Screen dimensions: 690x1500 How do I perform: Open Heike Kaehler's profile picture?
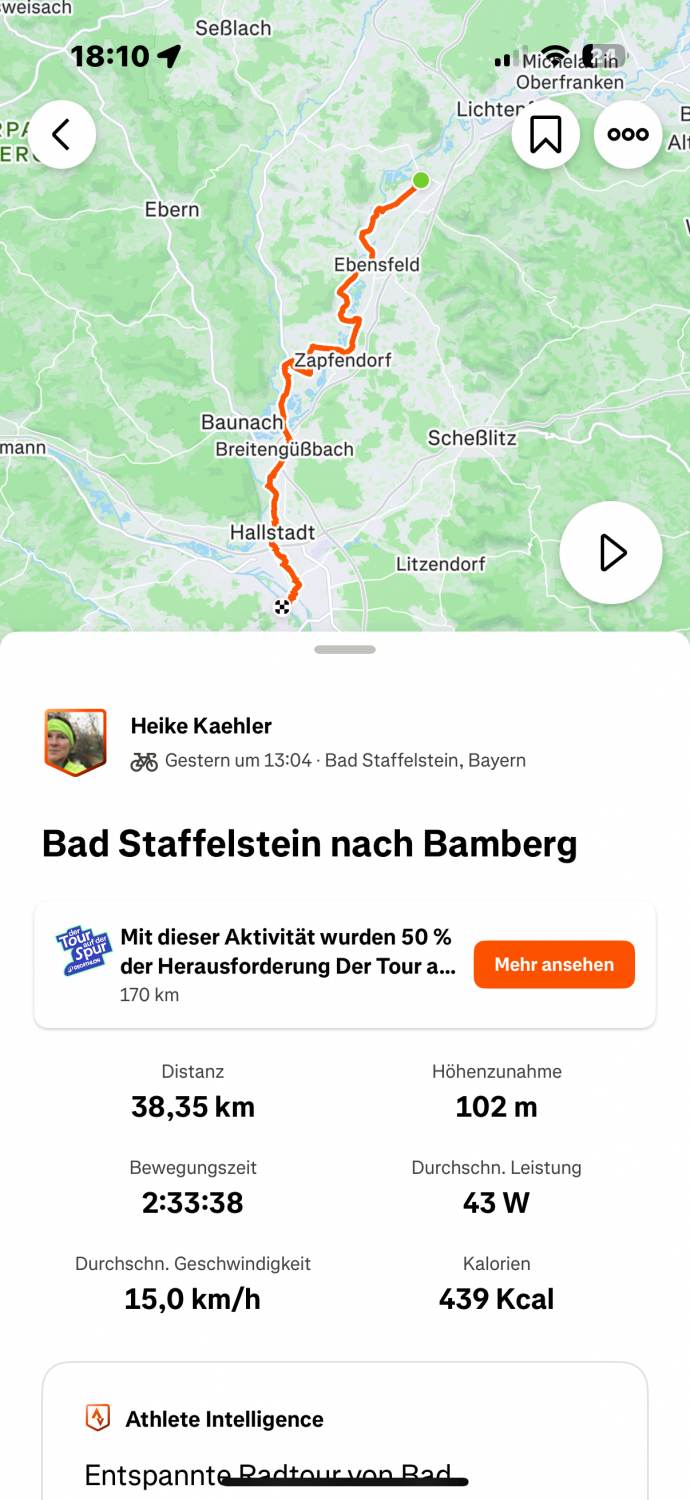point(75,742)
